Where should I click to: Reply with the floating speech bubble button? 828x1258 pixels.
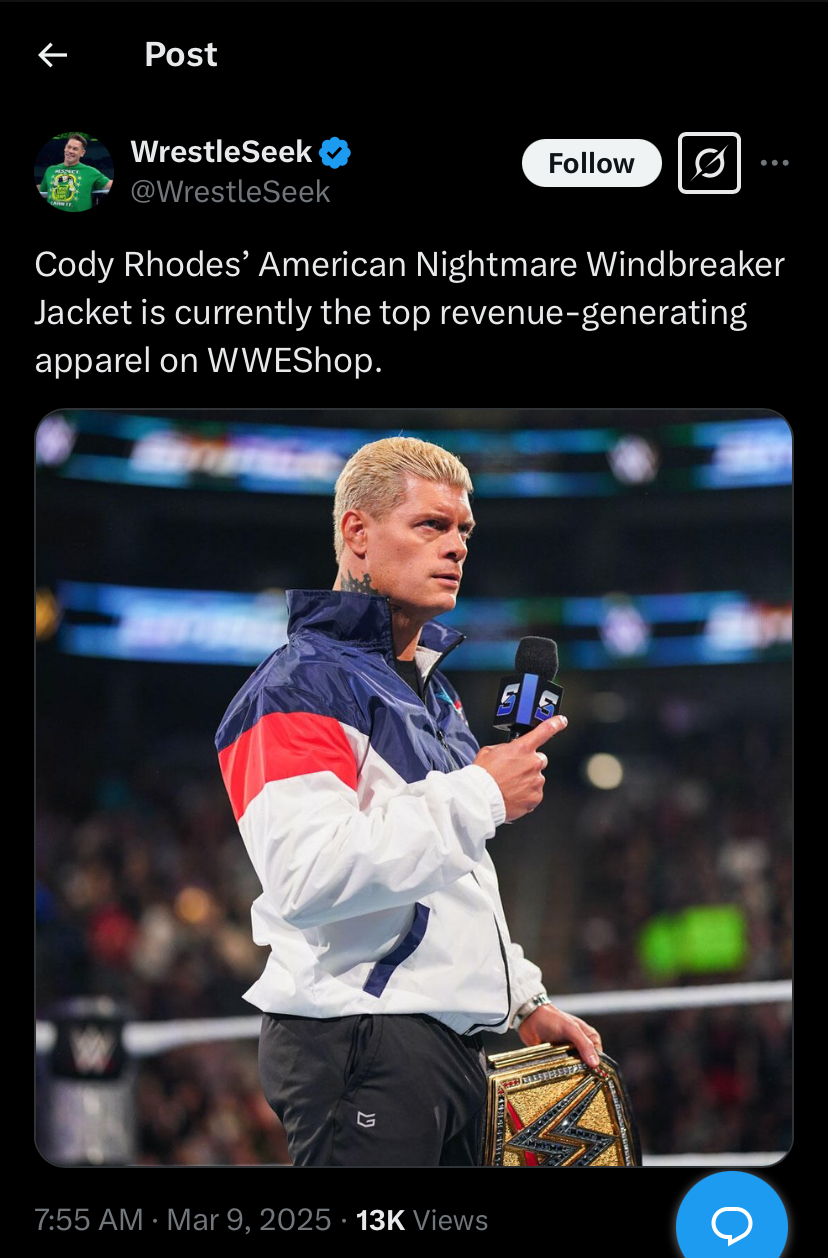tap(731, 1222)
